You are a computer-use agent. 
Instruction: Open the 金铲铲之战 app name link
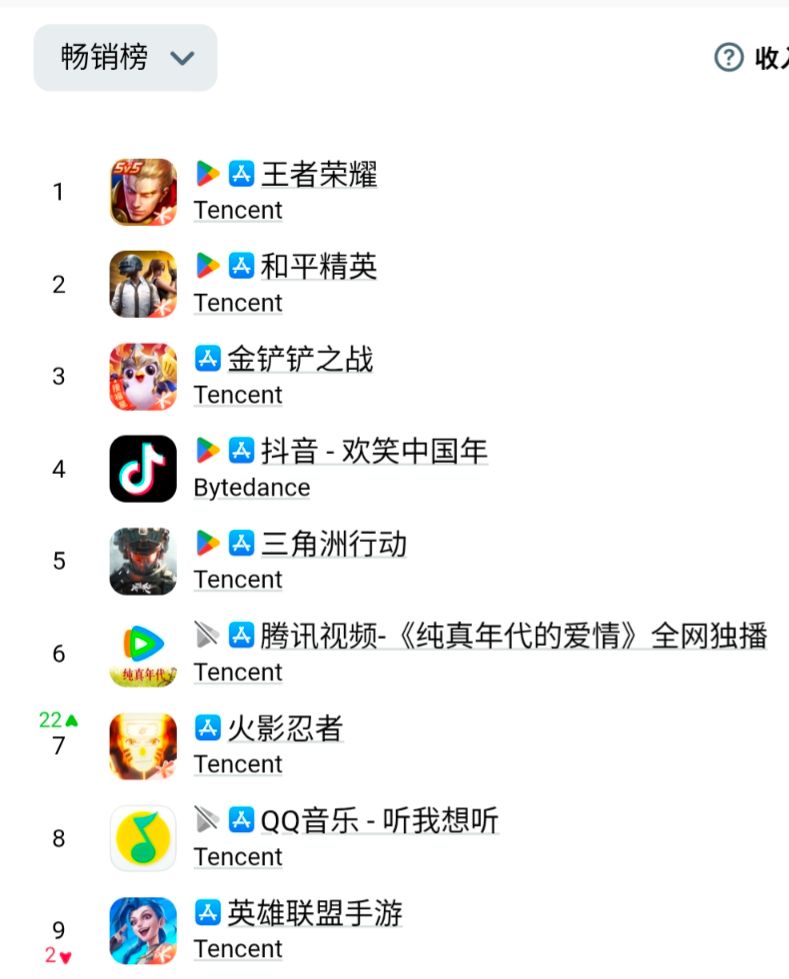point(300,359)
